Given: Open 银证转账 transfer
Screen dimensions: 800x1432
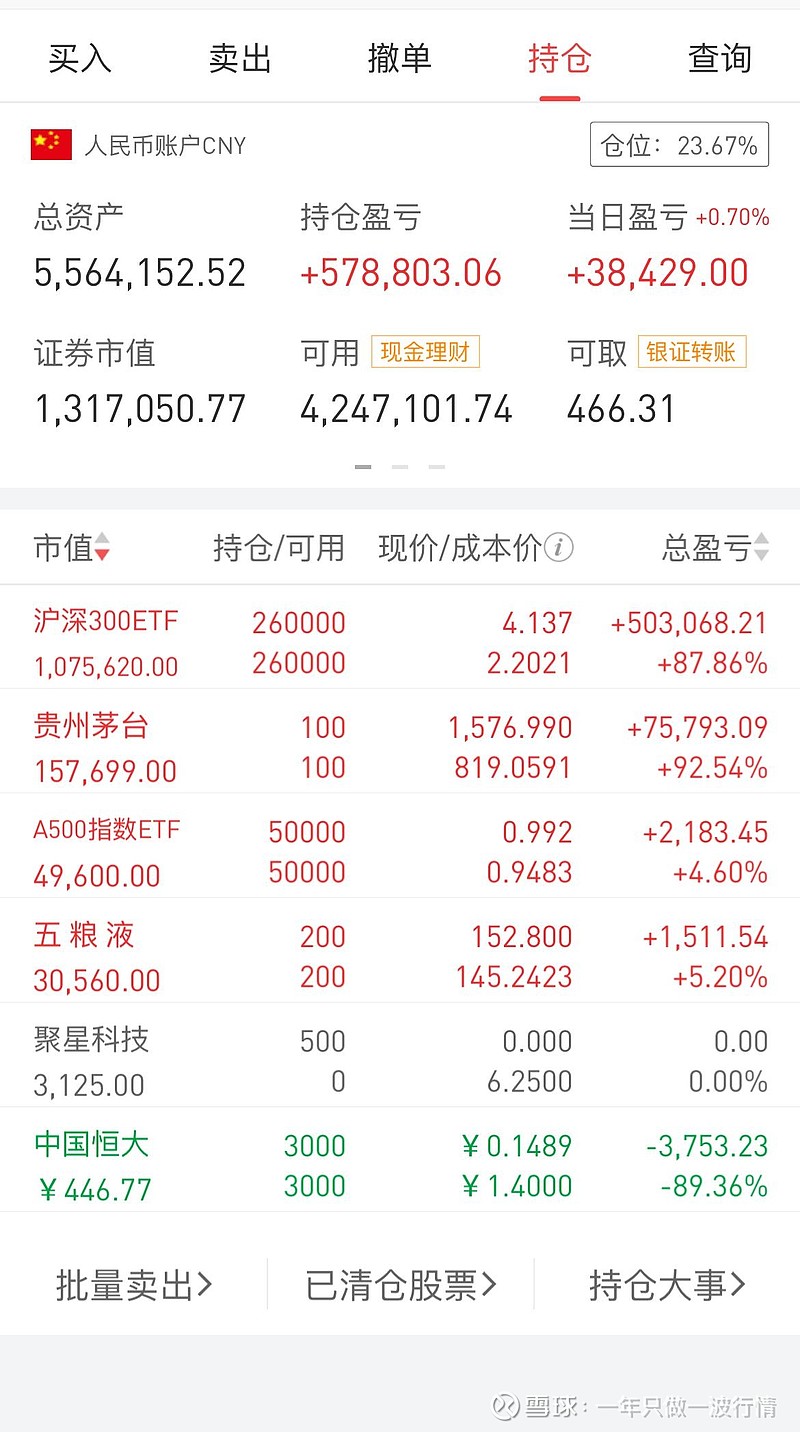Looking at the screenshot, I should [x=692, y=352].
